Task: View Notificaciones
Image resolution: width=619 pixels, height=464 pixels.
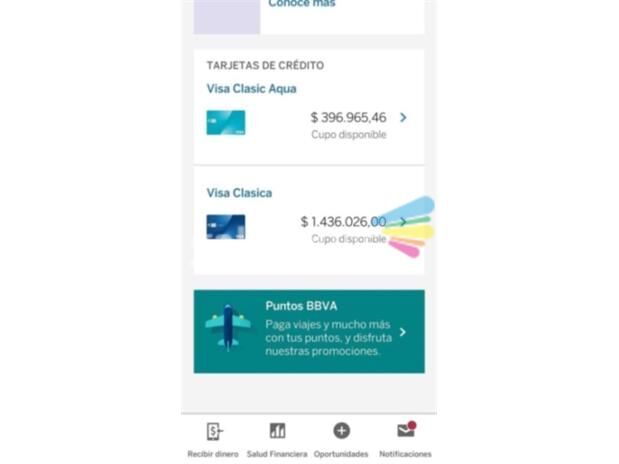Action: pyautogui.click(x=405, y=439)
